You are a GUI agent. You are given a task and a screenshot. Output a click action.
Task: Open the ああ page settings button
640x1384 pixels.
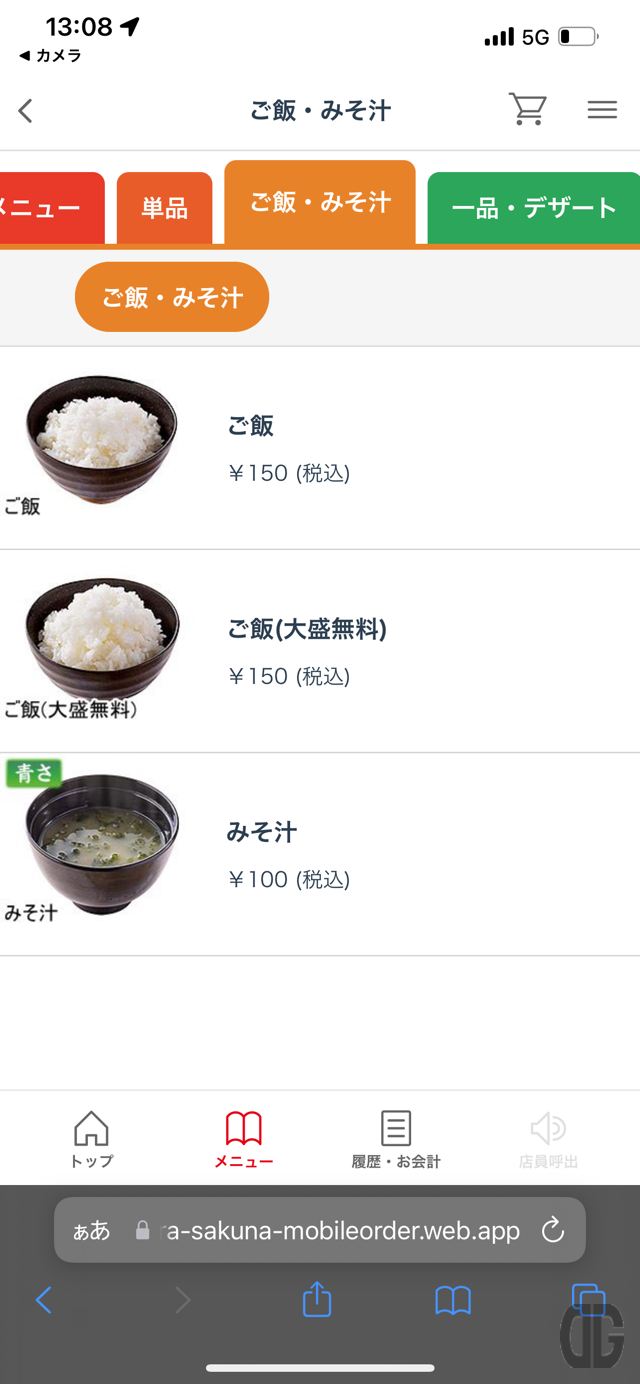click(92, 1230)
